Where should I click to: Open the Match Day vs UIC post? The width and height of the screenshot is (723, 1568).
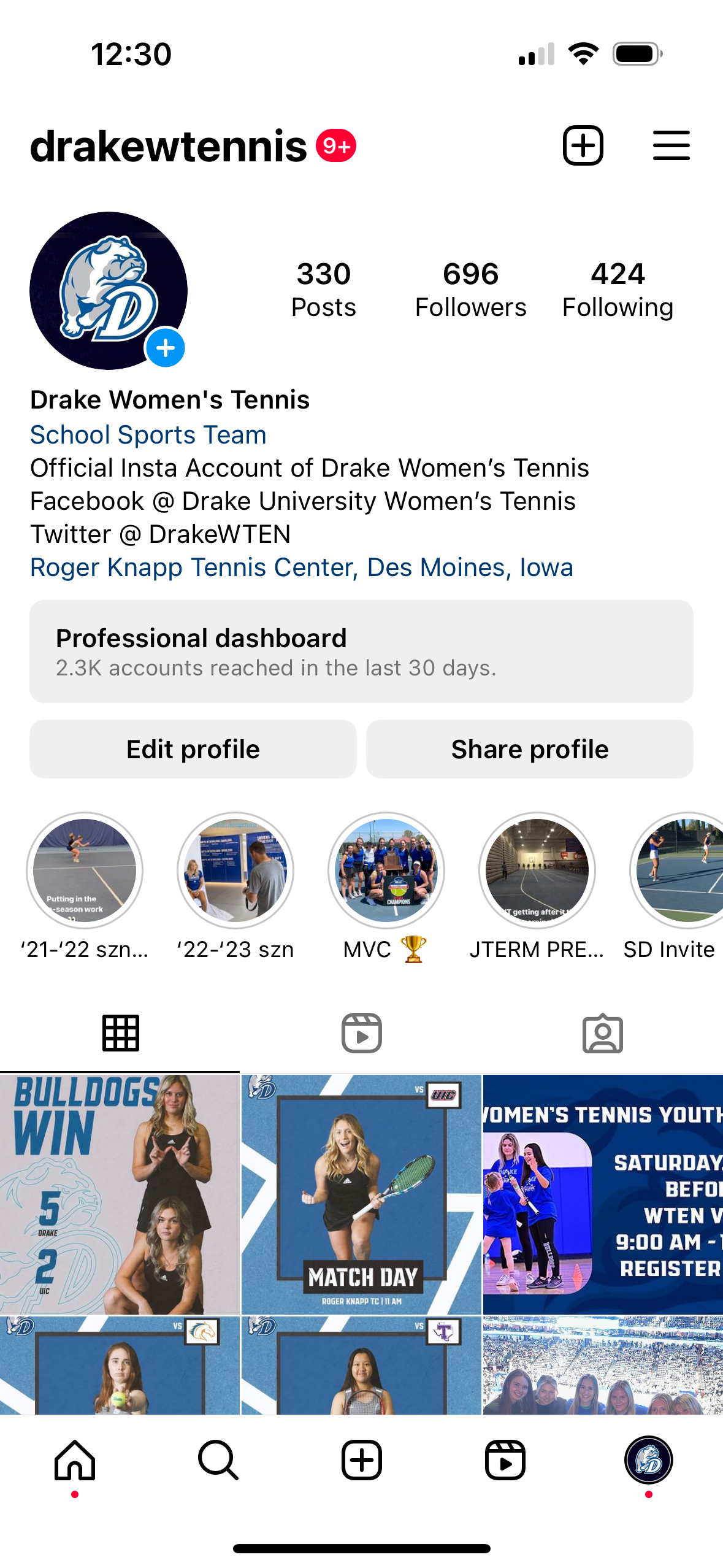[361, 1194]
